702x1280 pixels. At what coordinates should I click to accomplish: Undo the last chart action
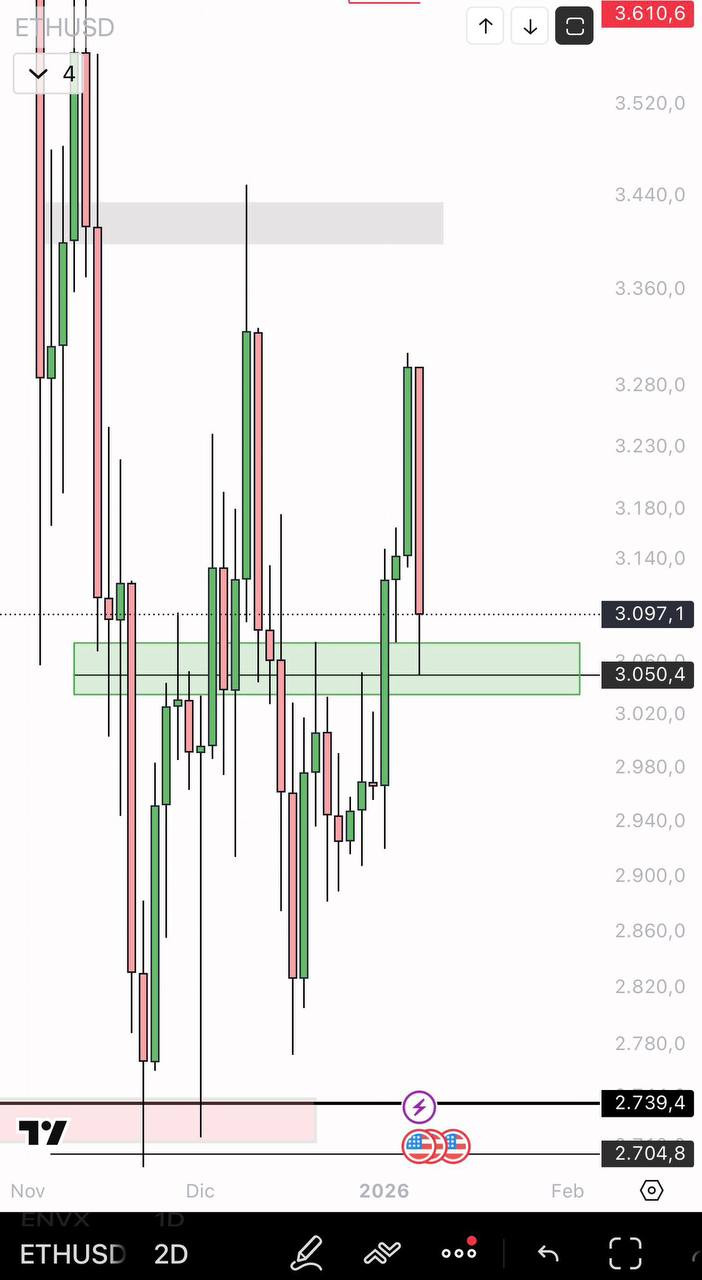(x=548, y=1252)
